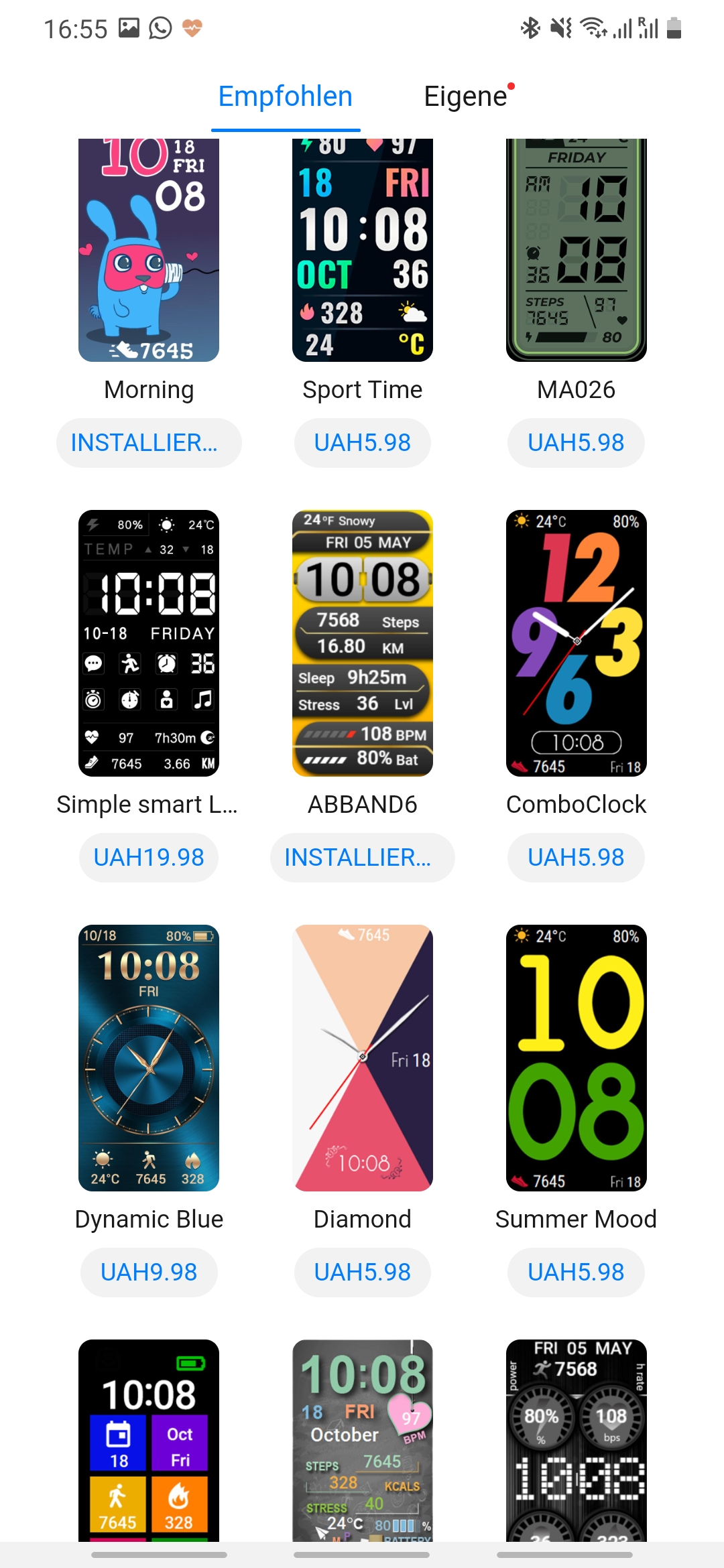The height and width of the screenshot is (1568, 724).
Task: Buy Summer Mood watch face
Action: coord(575,1272)
